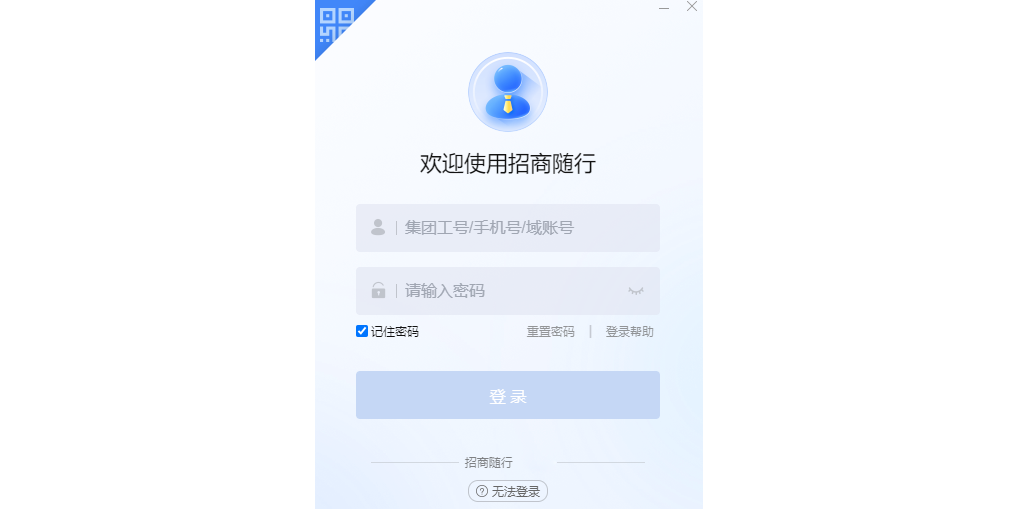Tap the 登录 button
The height and width of the screenshot is (509, 1018).
pyautogui.click(x=507, y=395)
